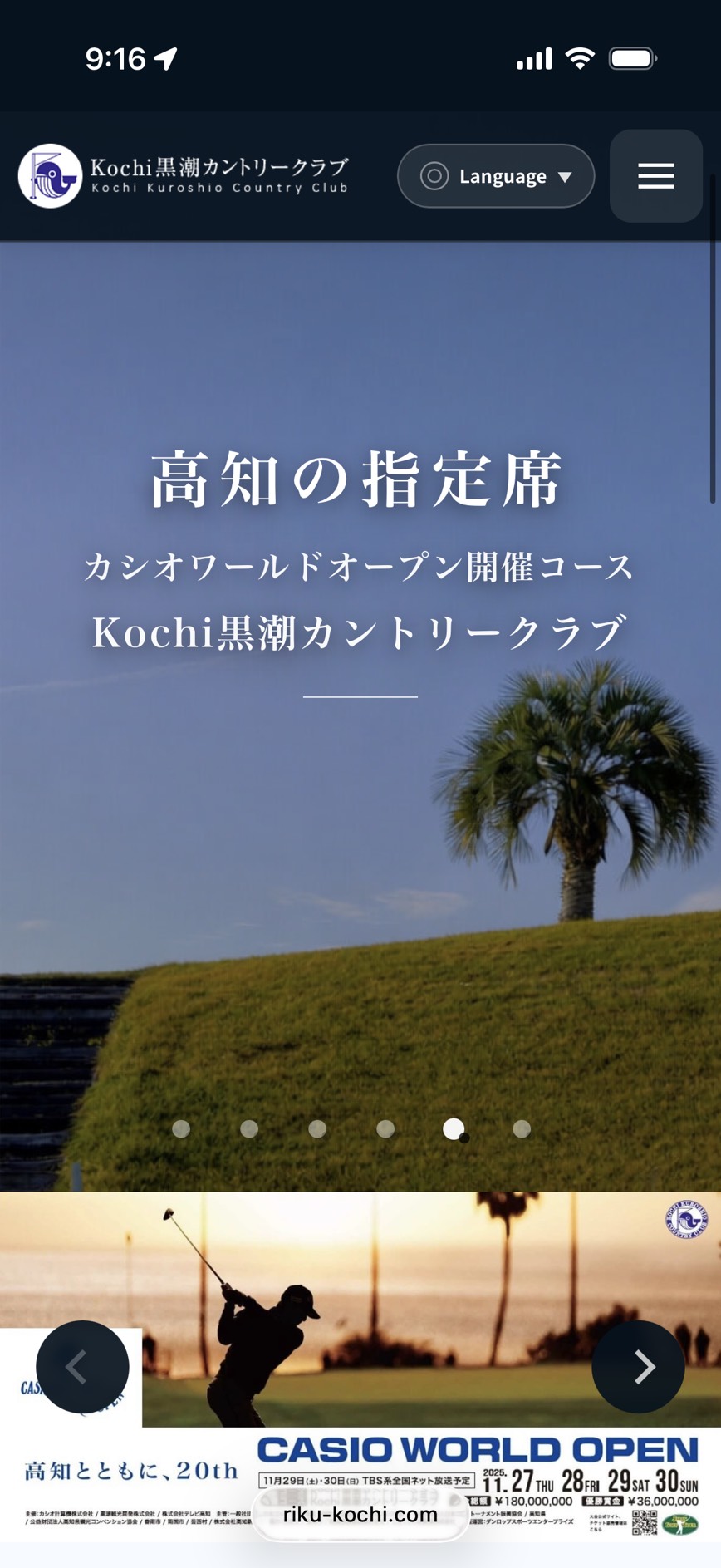
Task: Go to the previous banner with the left arrow
Action: pyautogui.click(x=82, y=1367)
